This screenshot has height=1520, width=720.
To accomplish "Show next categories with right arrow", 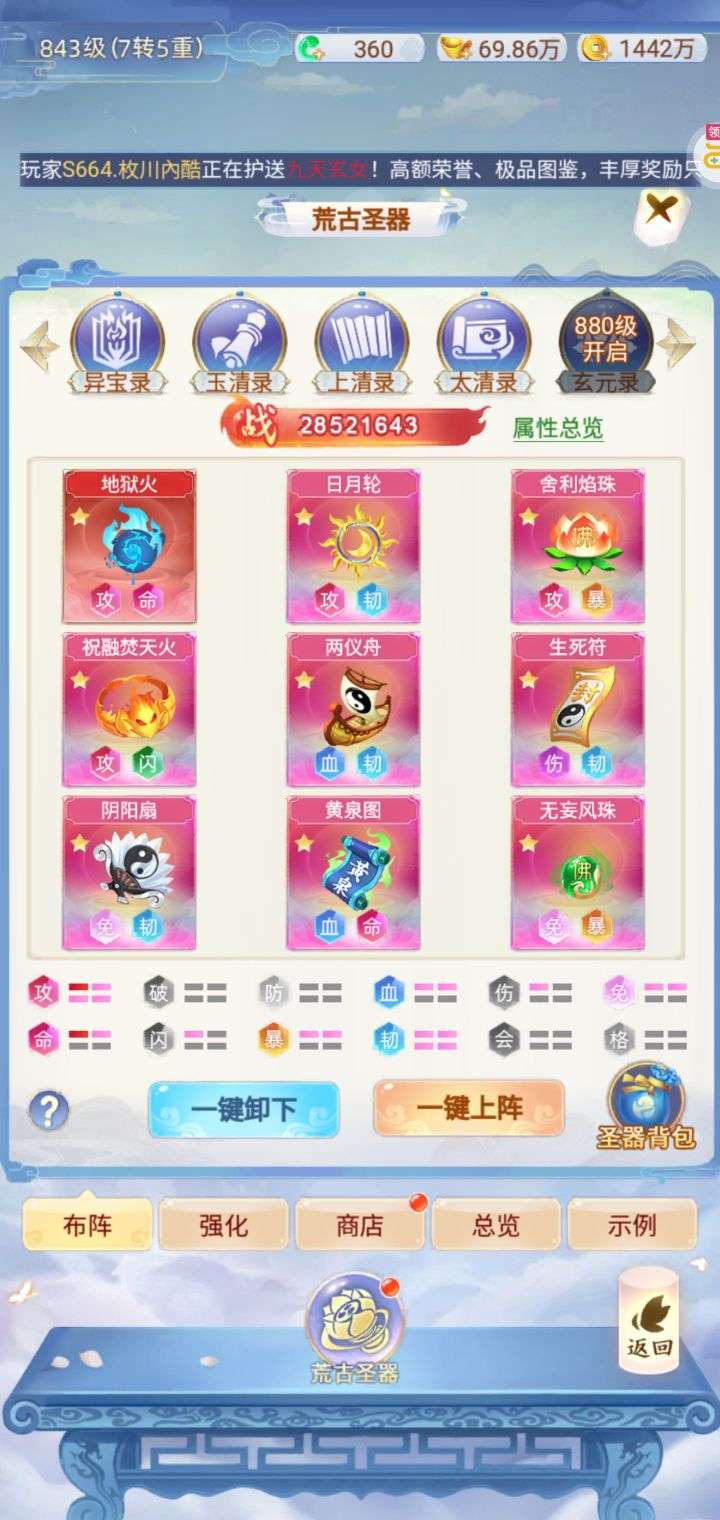I will tap(677, 343).
